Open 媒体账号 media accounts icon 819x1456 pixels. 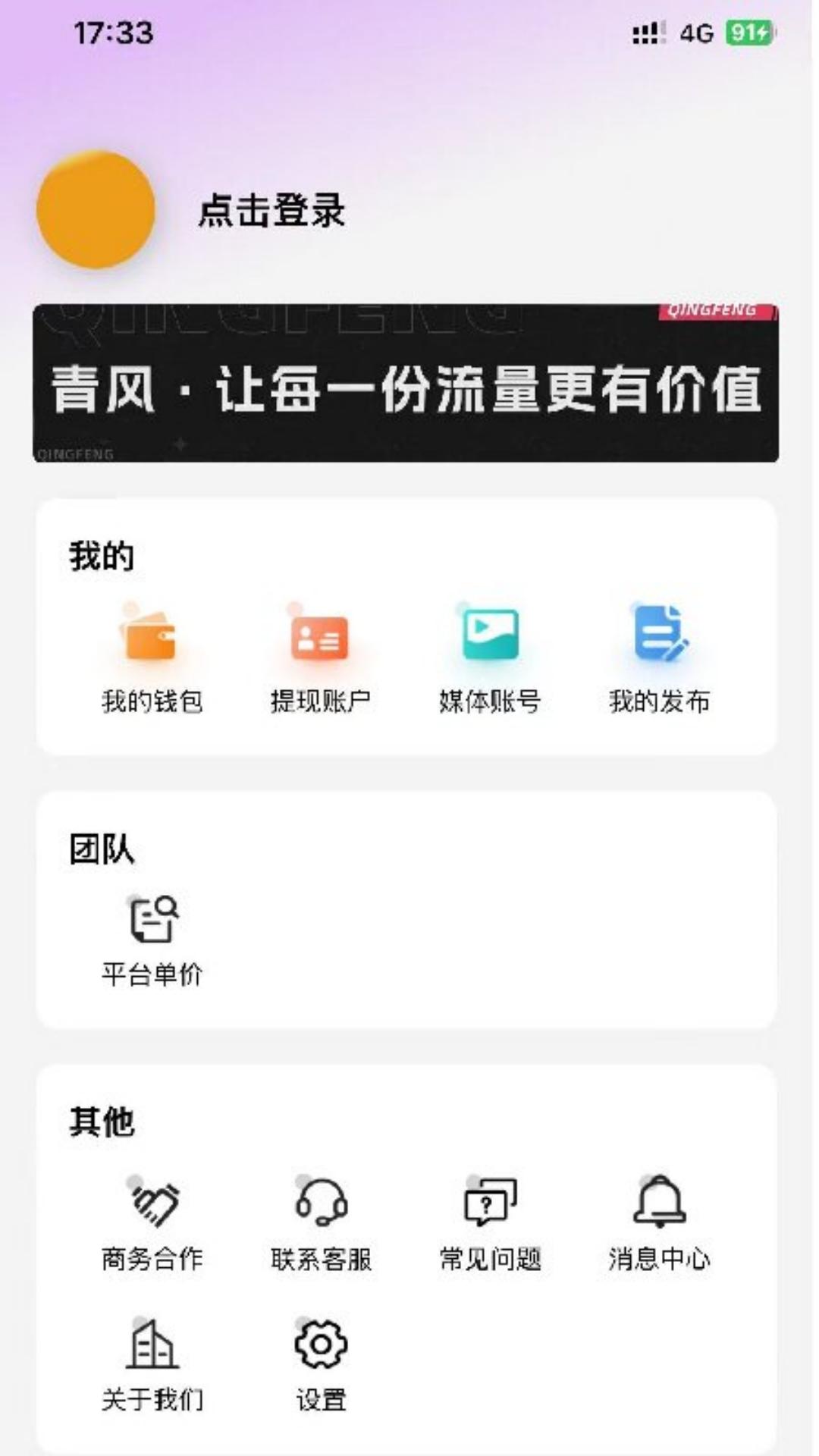(x=489, y=637)
